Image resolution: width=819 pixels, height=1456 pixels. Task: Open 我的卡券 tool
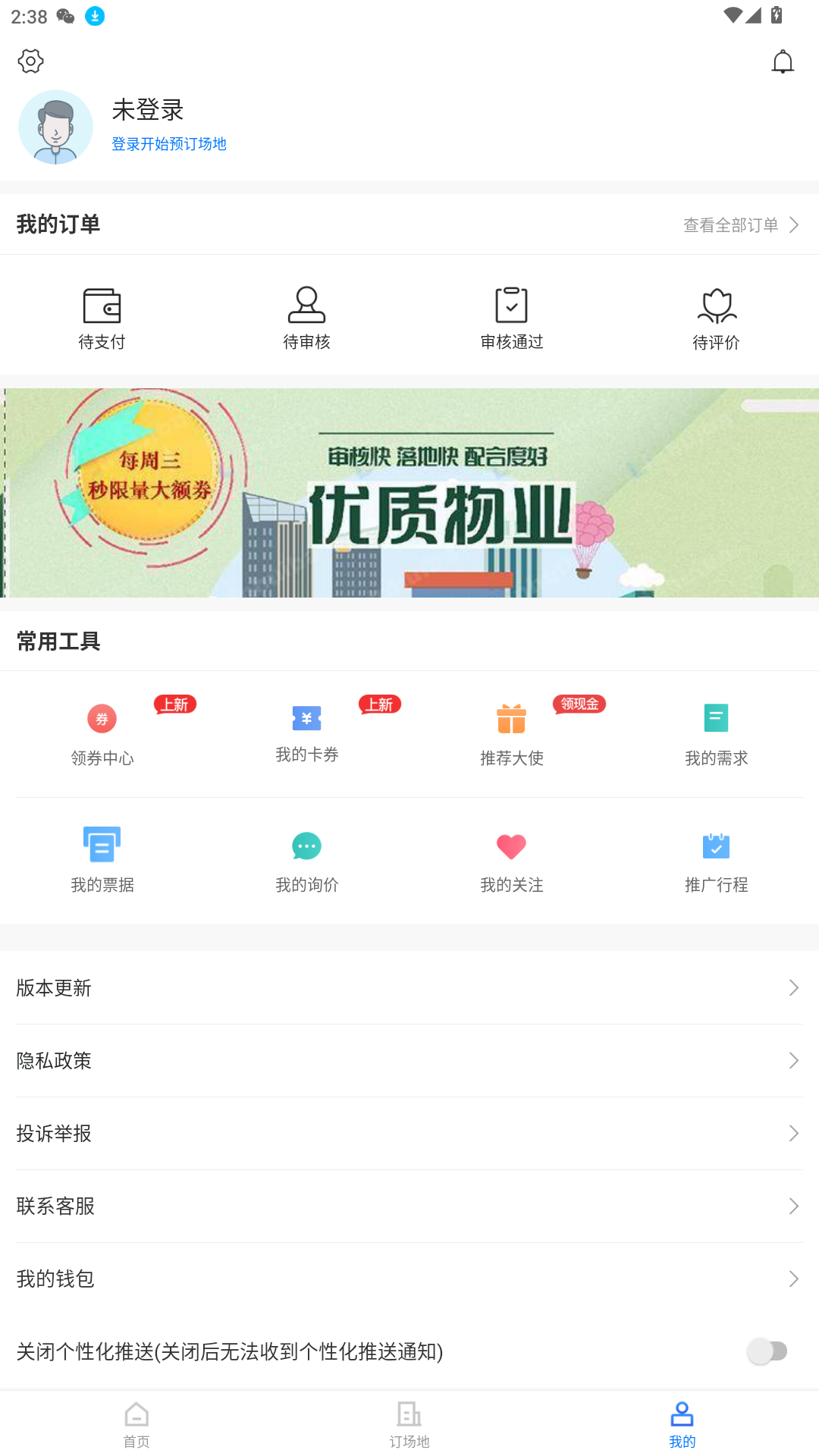tap(306, 733)
